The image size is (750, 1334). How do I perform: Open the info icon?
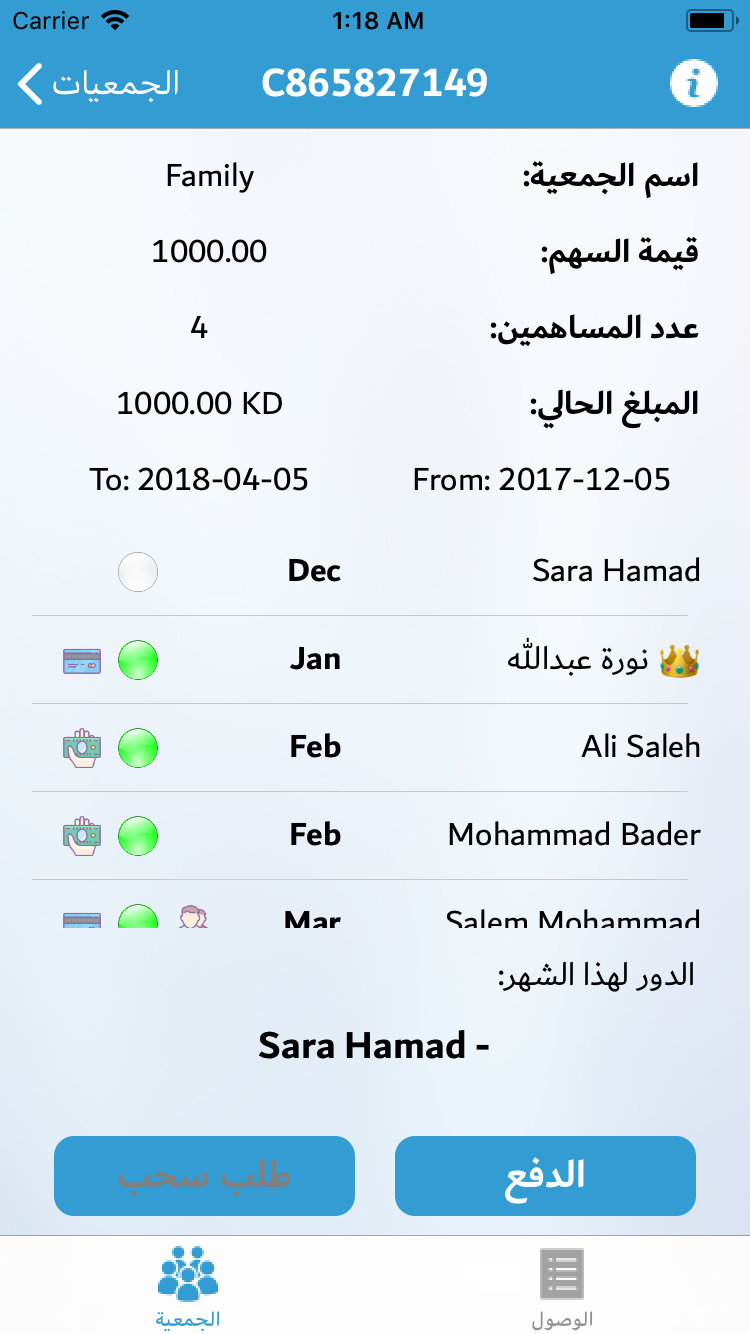694,83
